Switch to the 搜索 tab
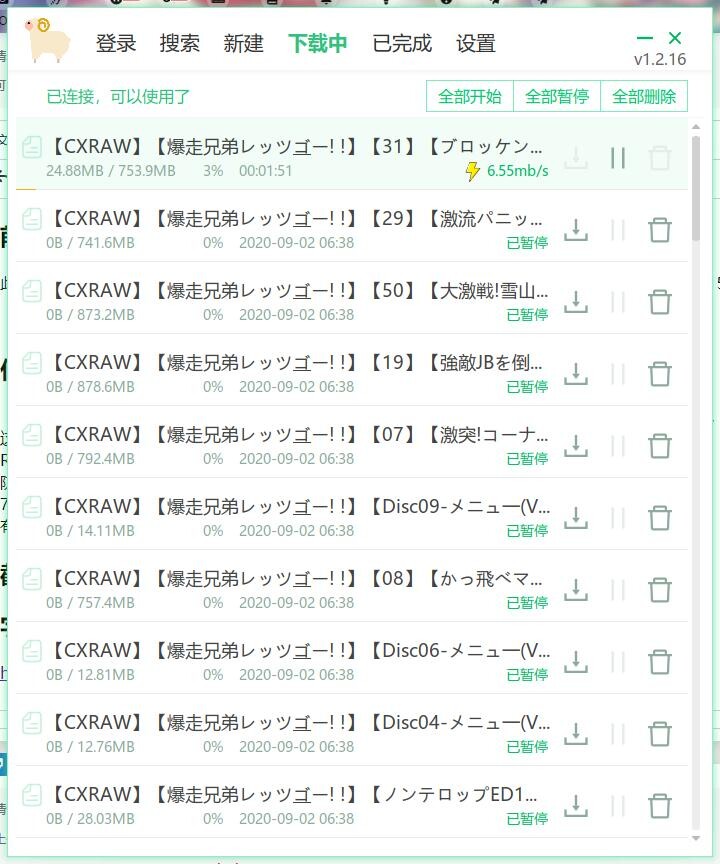720x864 pixels. pyautogui.click(x=180, y=44)
